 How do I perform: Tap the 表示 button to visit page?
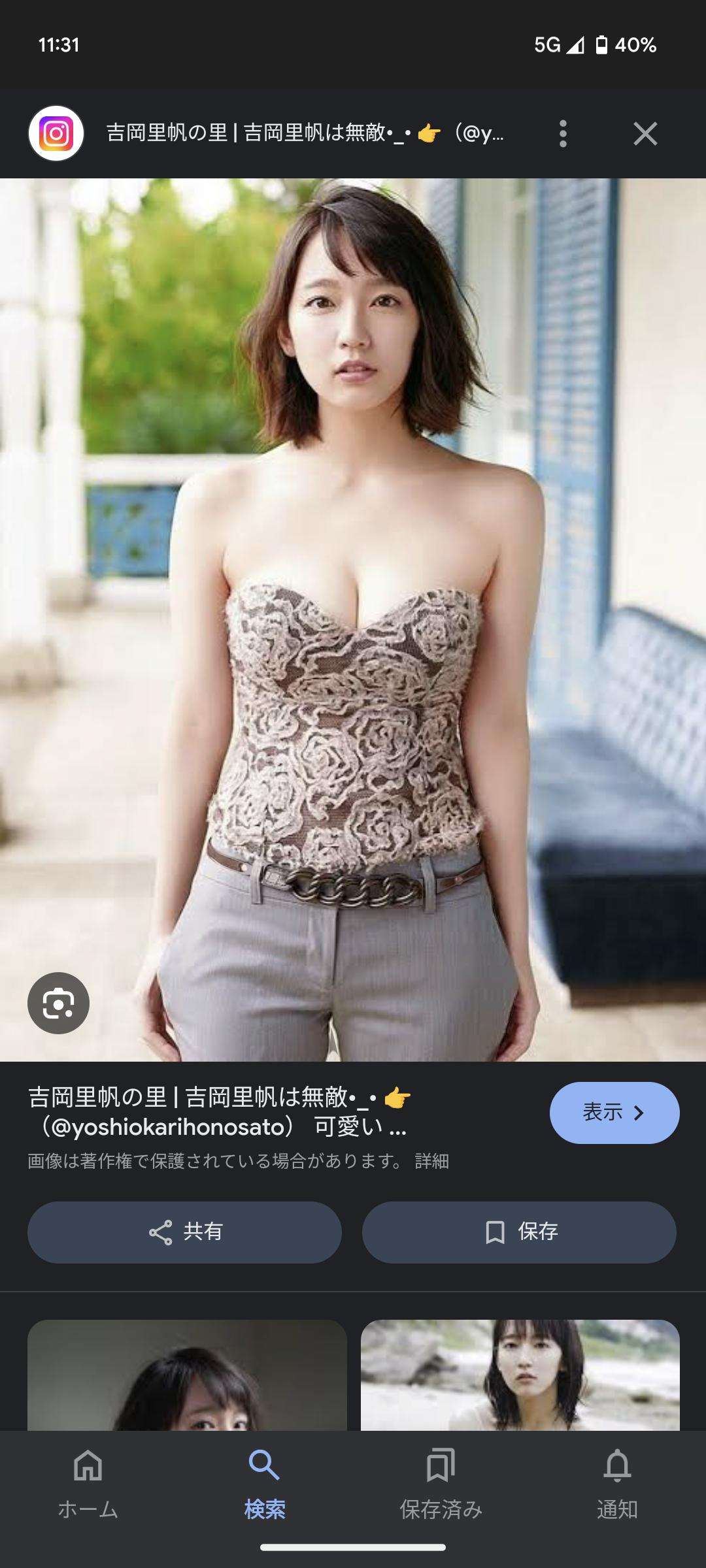tap(614, 1113)
